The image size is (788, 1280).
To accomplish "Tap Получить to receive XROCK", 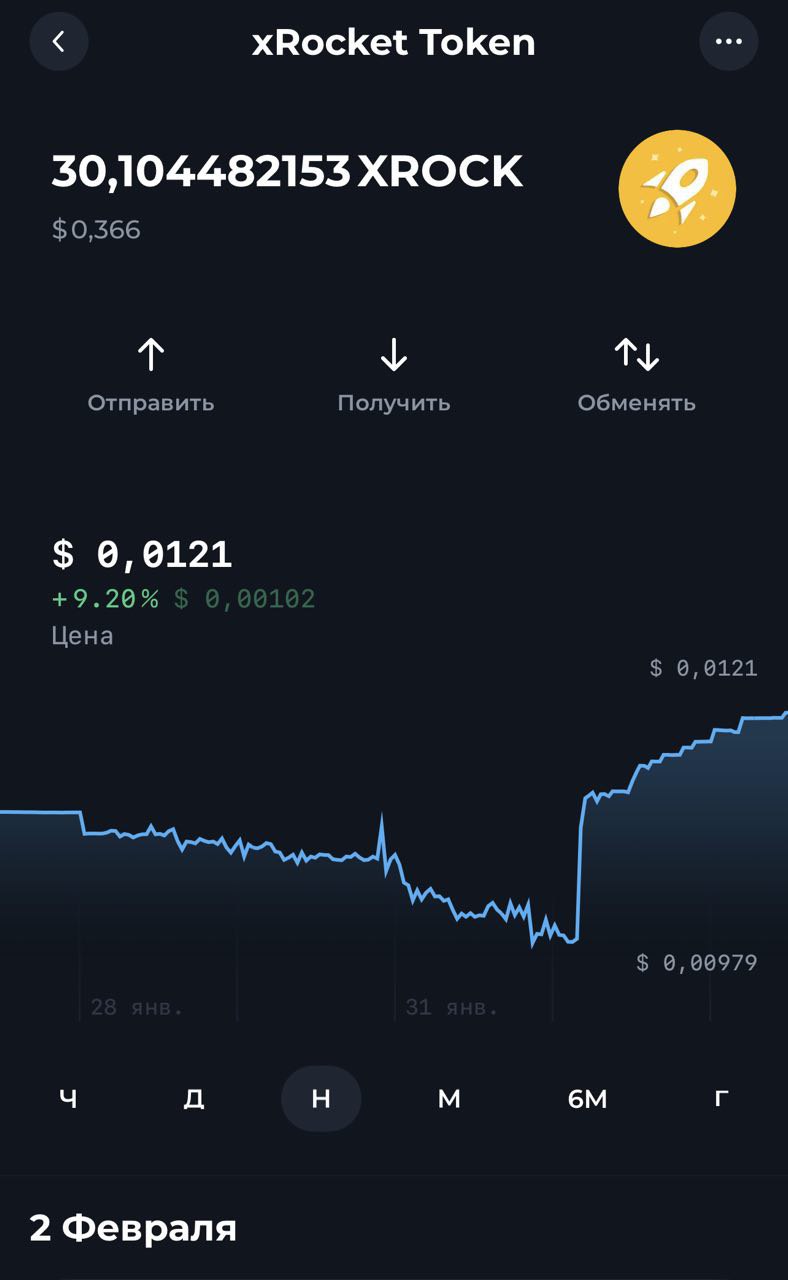I will pos(394,376).
